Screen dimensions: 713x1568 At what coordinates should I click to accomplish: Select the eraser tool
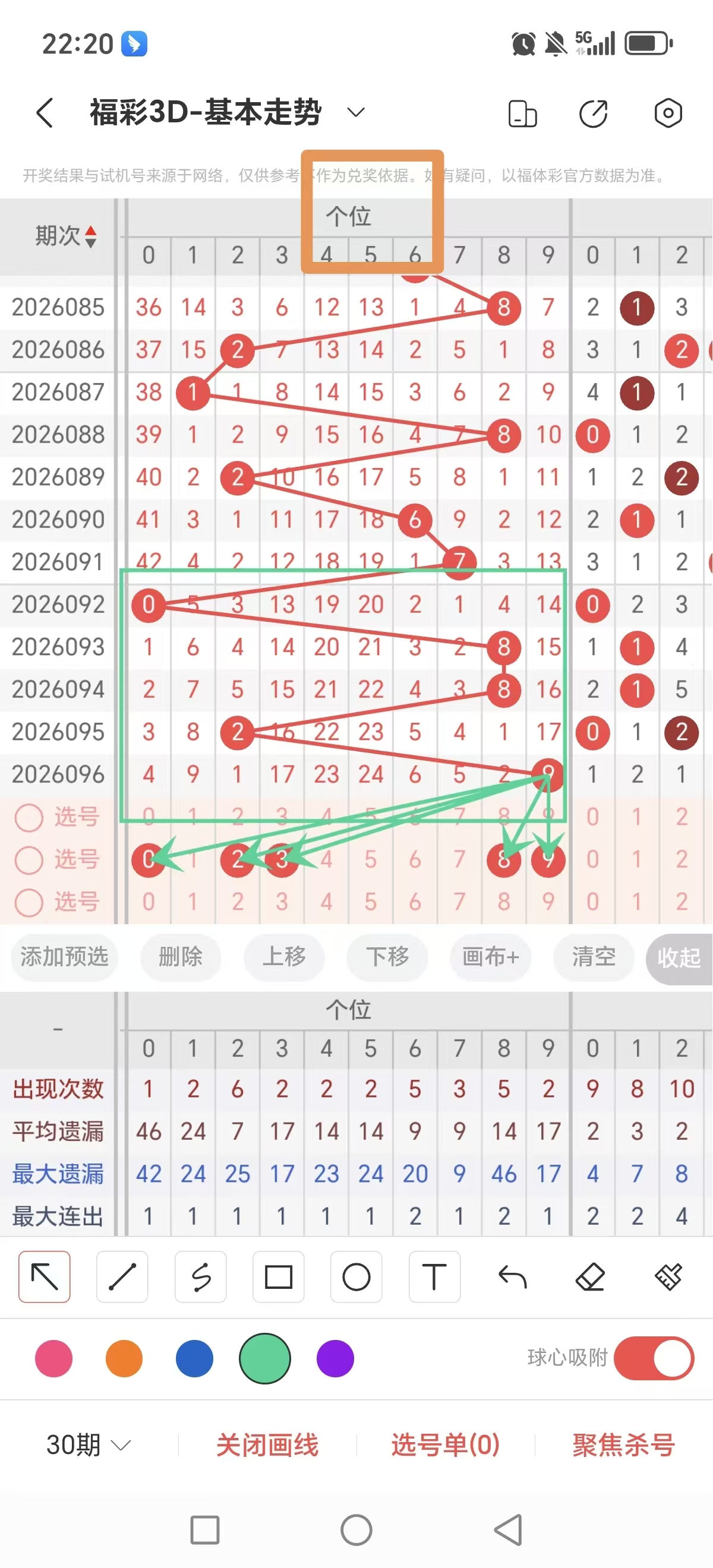pyautogui.click(x=590, y=1277)
